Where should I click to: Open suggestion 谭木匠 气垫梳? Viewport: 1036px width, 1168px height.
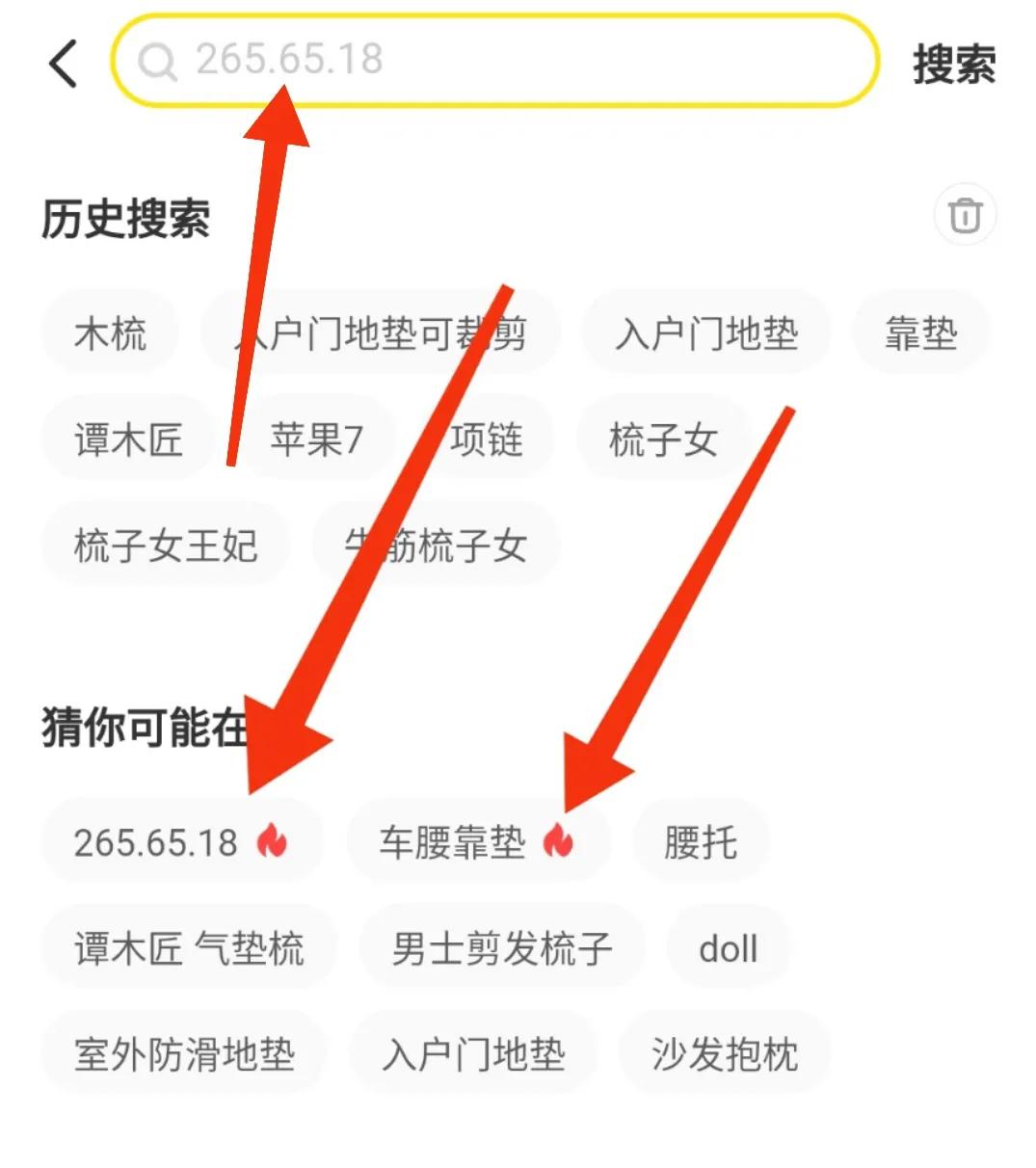tap(190, 948)
